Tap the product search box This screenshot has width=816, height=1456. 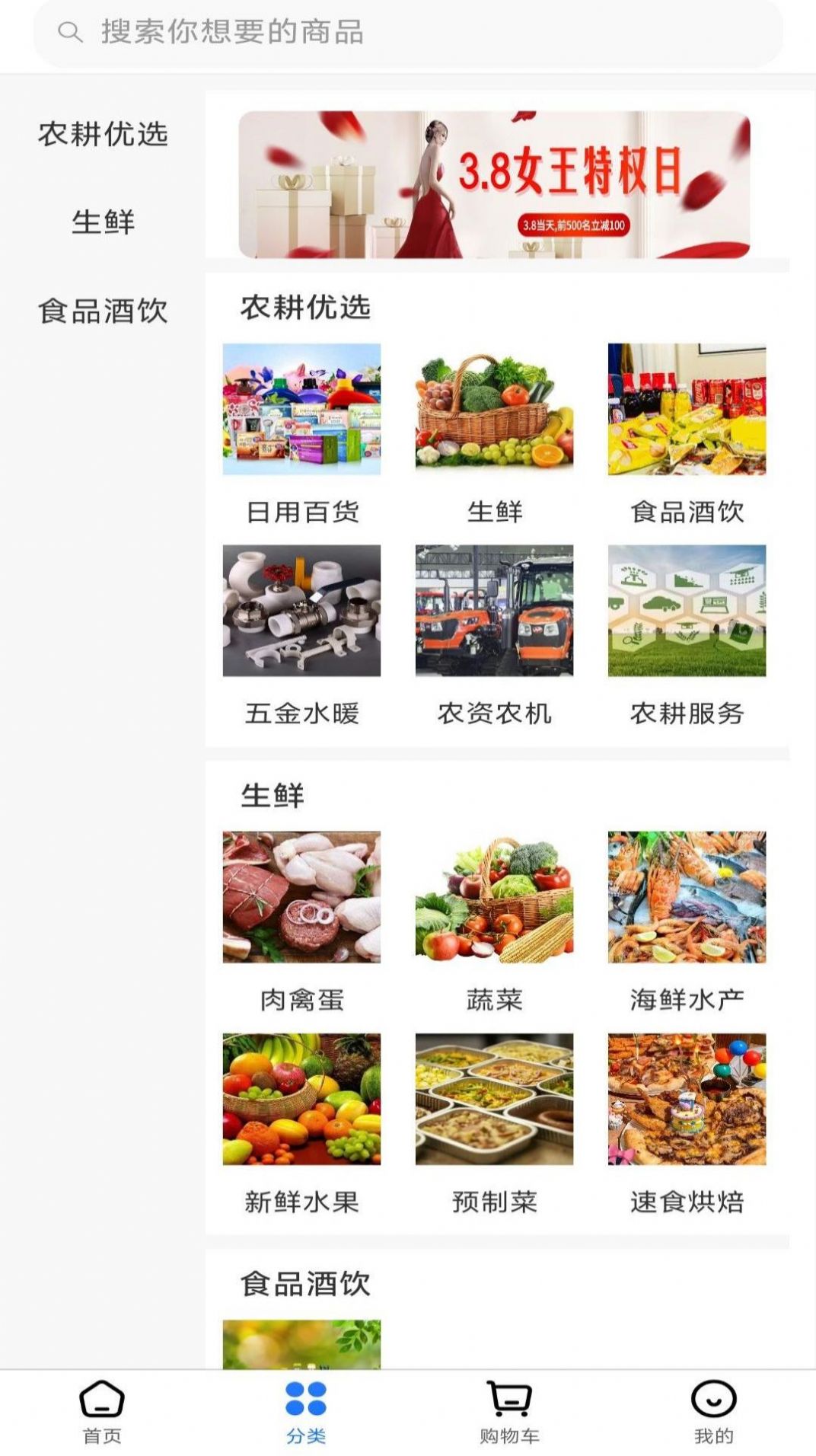(x=407, y=32)
